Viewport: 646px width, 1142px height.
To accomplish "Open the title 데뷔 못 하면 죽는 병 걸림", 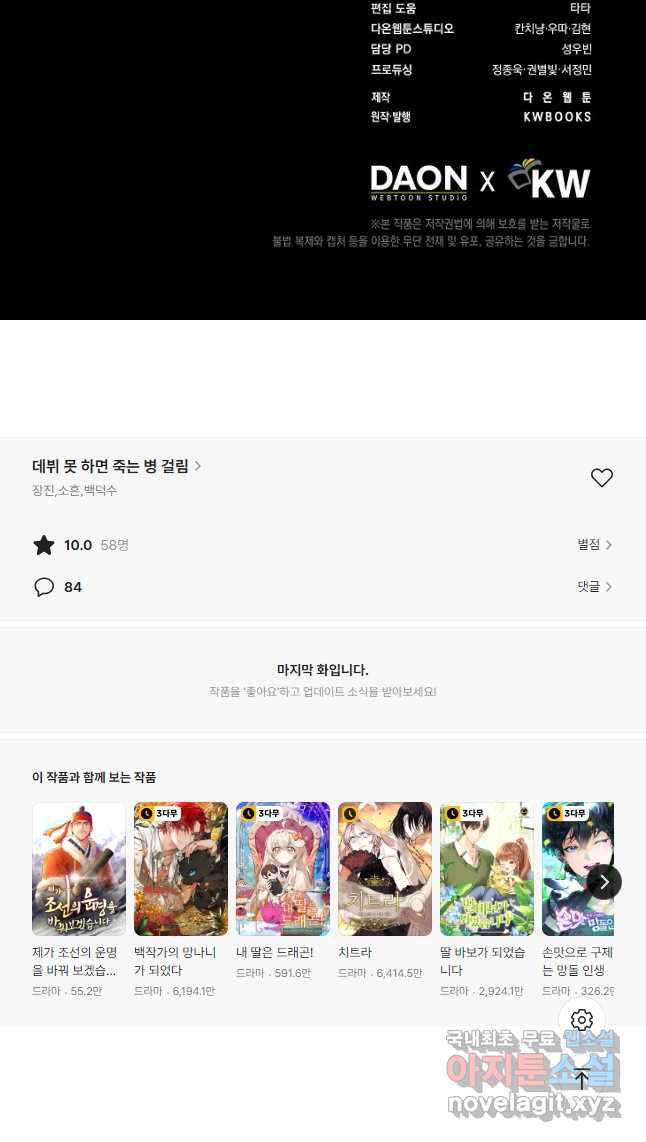I will (x=117, y=466).
